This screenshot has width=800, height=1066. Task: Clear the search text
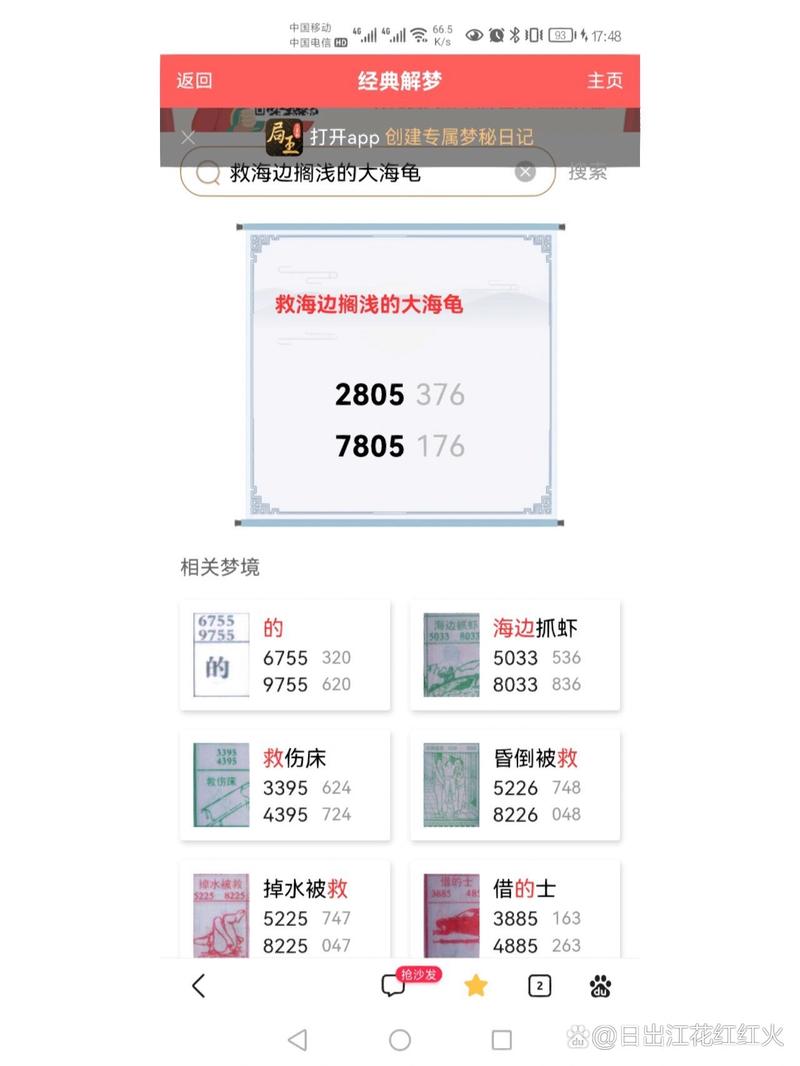(525, 172)
